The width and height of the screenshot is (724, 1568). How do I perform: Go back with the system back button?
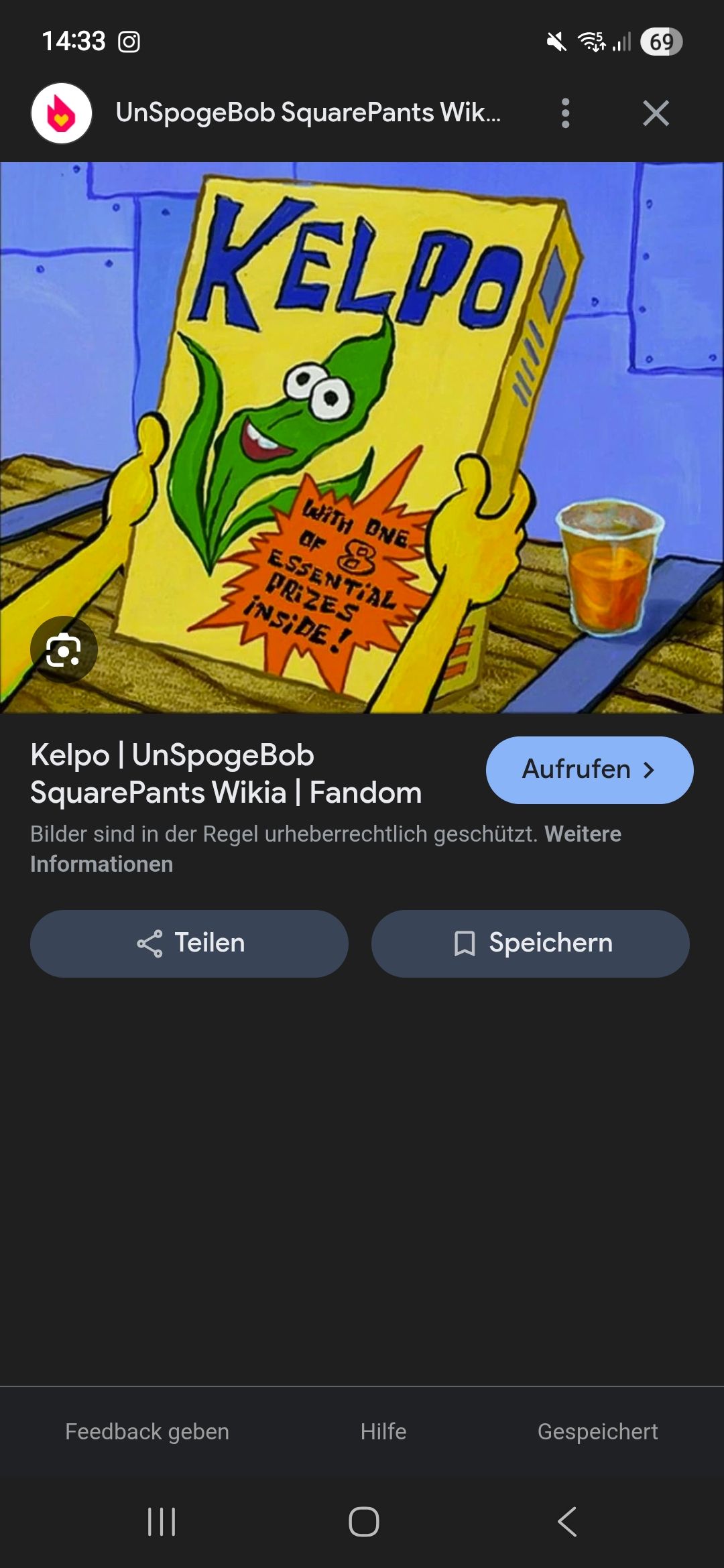(x=567, y=1521)
